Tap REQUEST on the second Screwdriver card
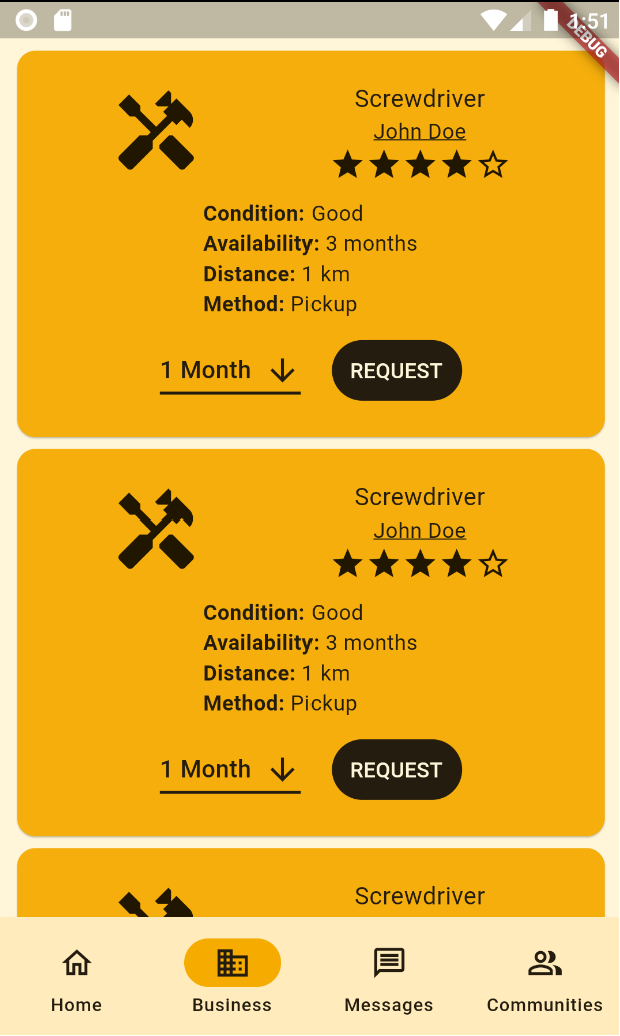 click(396, 770)
